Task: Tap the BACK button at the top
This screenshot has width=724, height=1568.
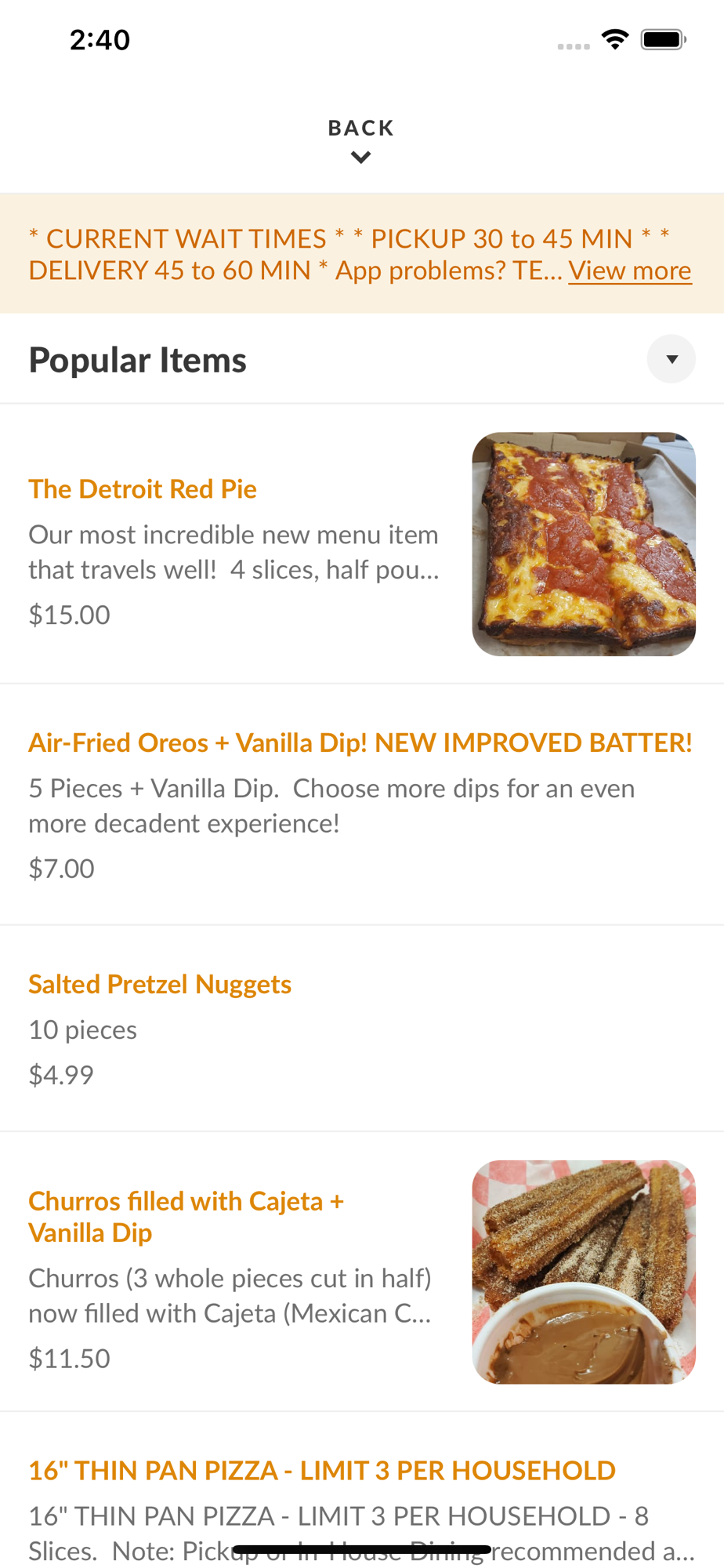Action: point(361,140)
